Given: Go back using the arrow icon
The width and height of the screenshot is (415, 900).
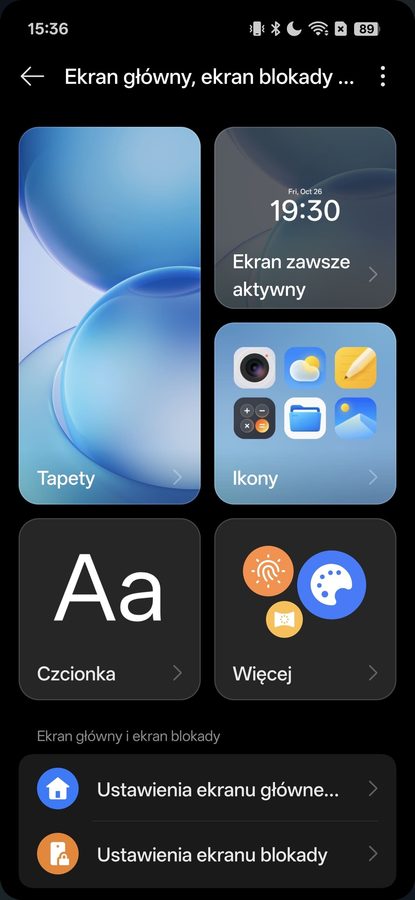Looking at the screenshot, I should [x=32, y=76].
